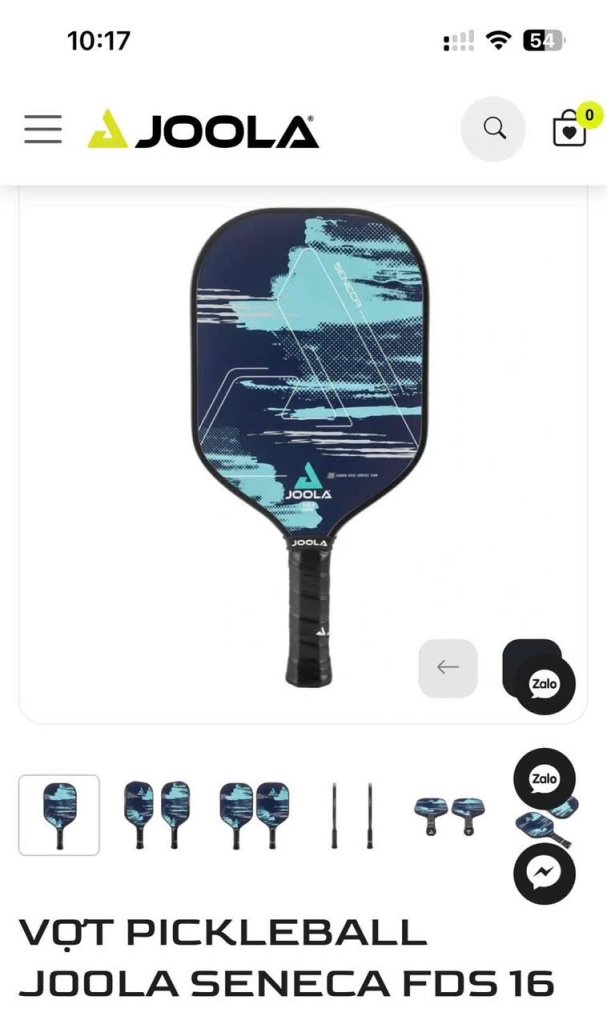Open the Messenger chat button

coord(544,874)
